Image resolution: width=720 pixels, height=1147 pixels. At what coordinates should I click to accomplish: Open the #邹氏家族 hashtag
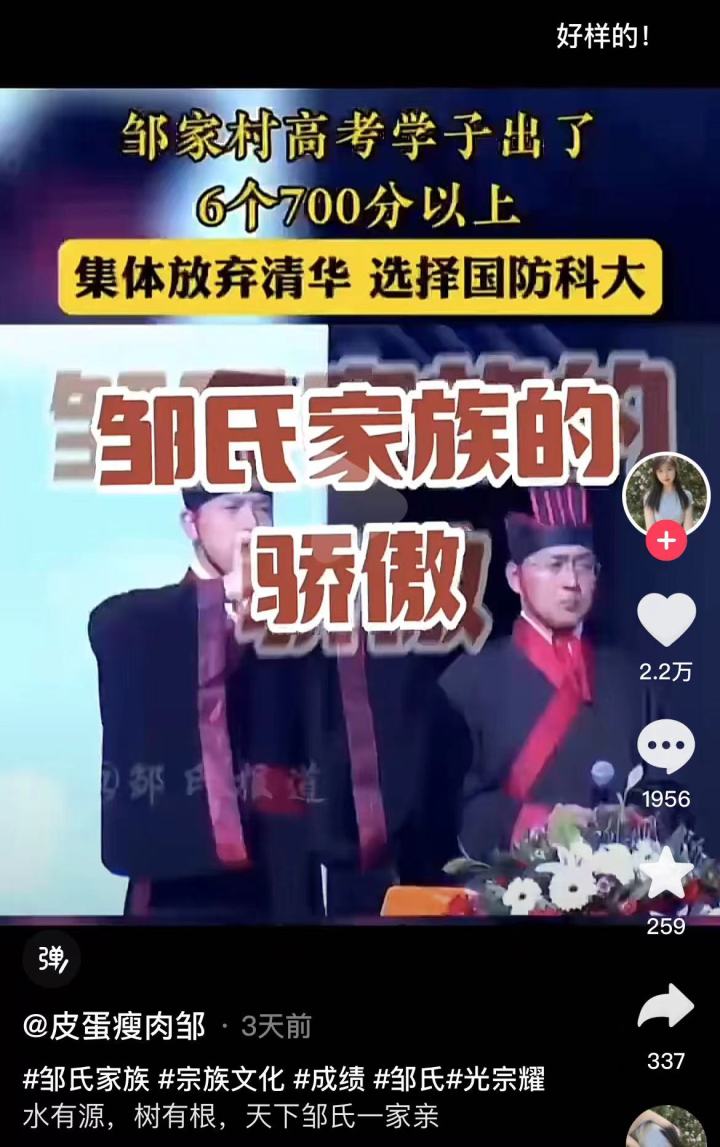pos(86,1080)
